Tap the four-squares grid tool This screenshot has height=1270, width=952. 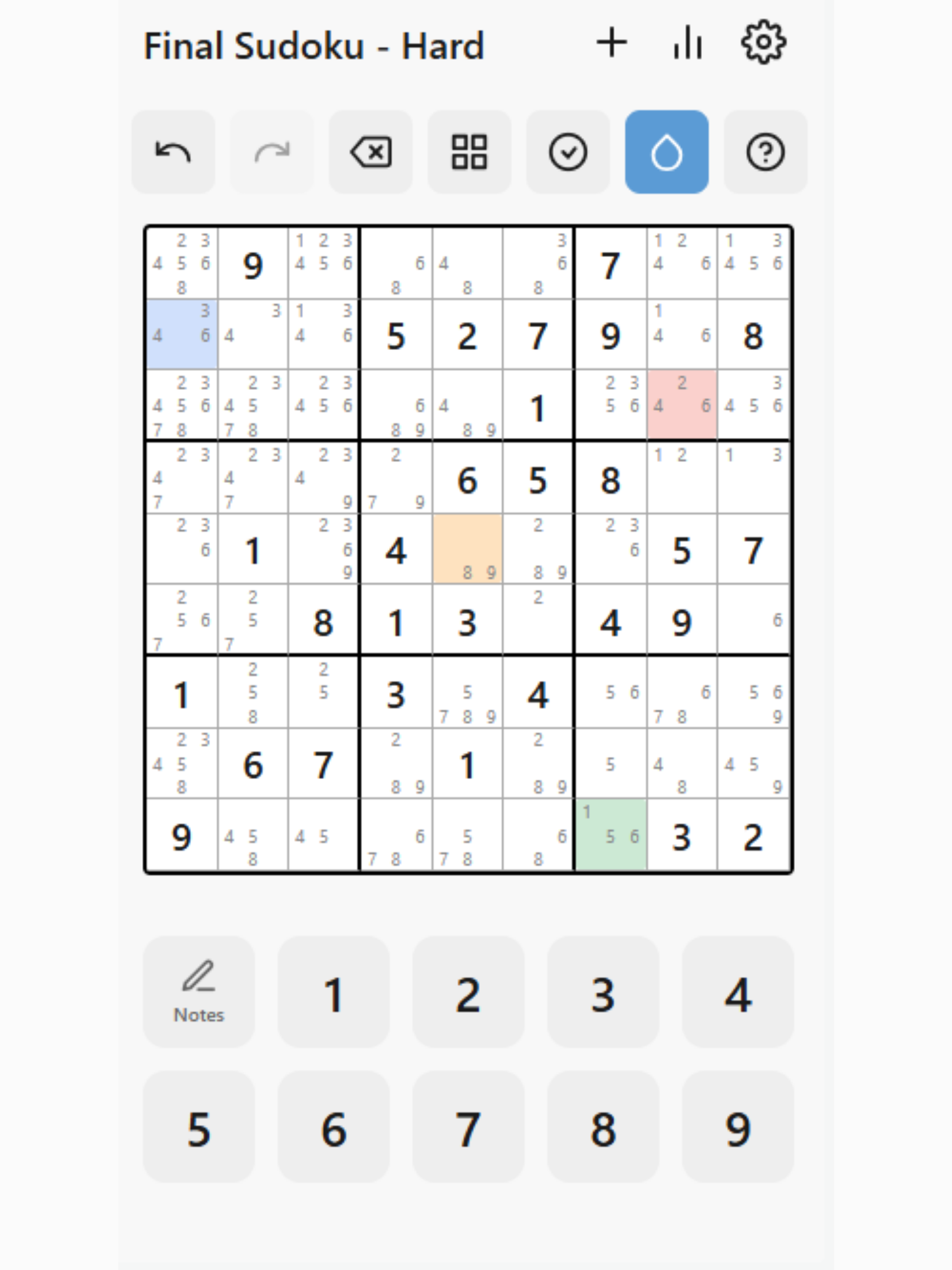469,152
